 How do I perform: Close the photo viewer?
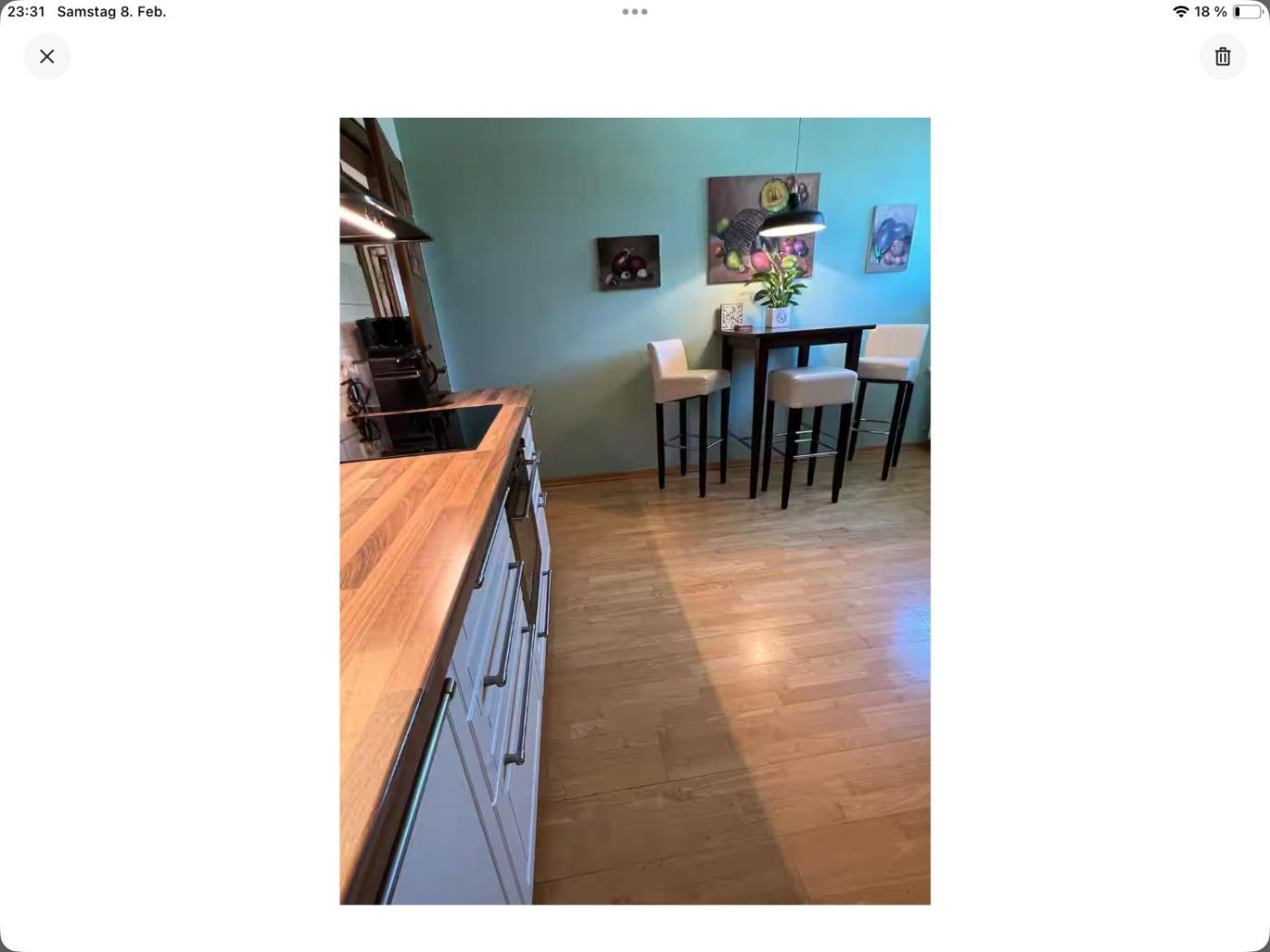[x=47, y=56]
